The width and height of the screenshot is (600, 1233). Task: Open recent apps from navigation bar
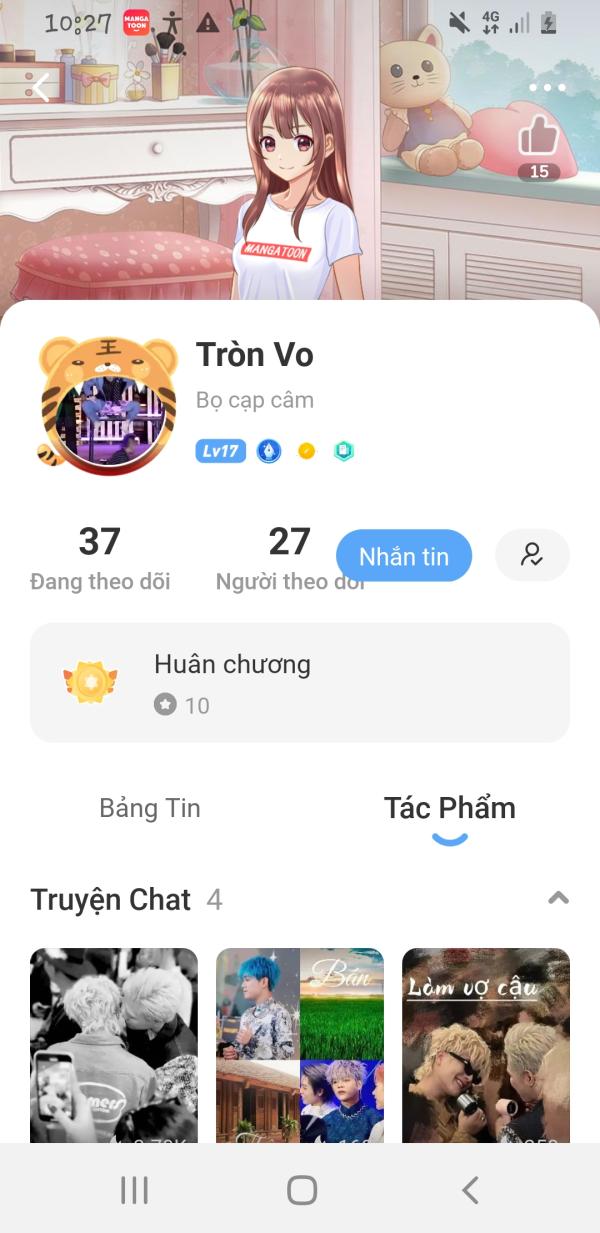click(134, 1190)
